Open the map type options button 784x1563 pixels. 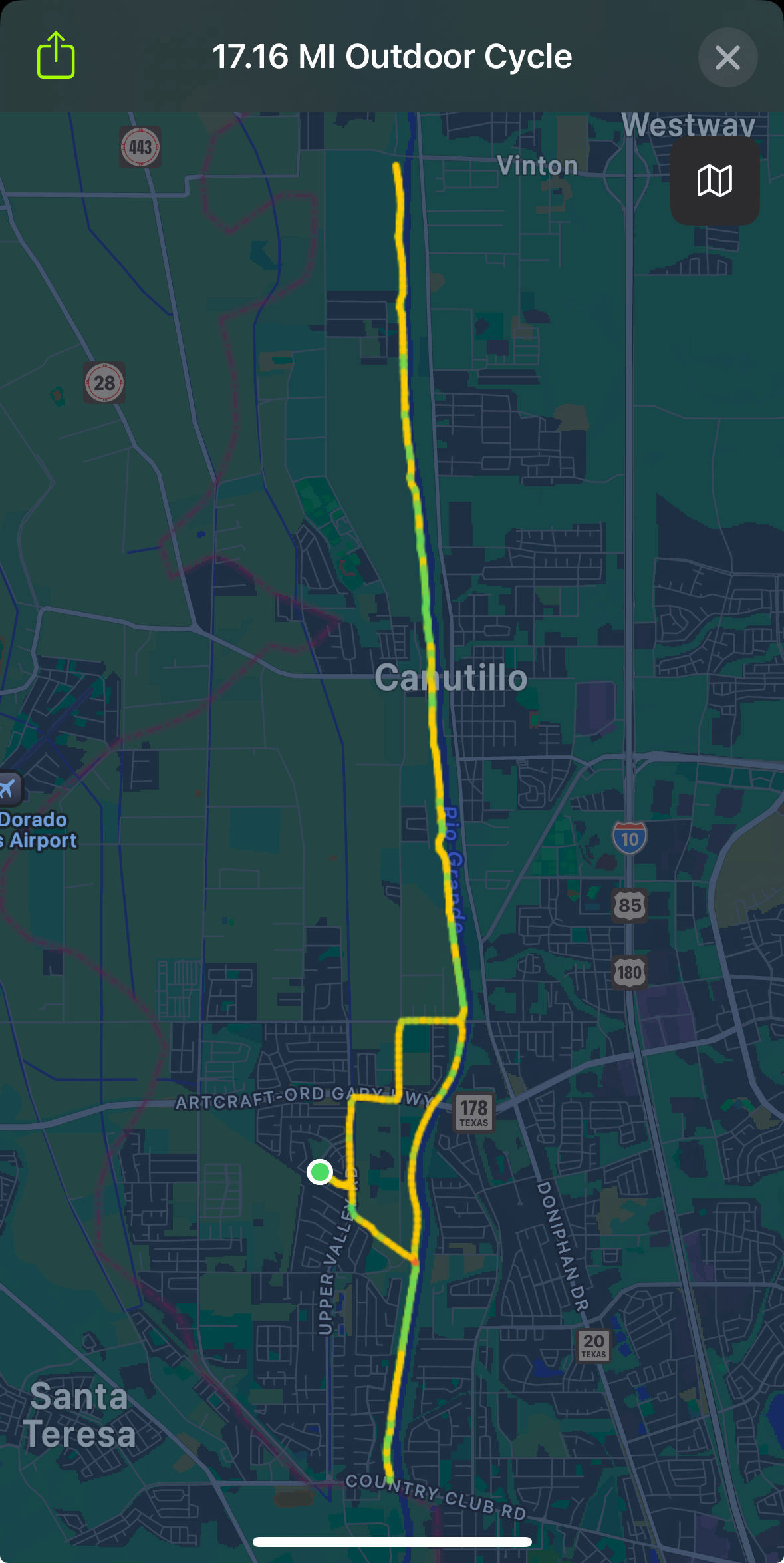coord(715,180)
